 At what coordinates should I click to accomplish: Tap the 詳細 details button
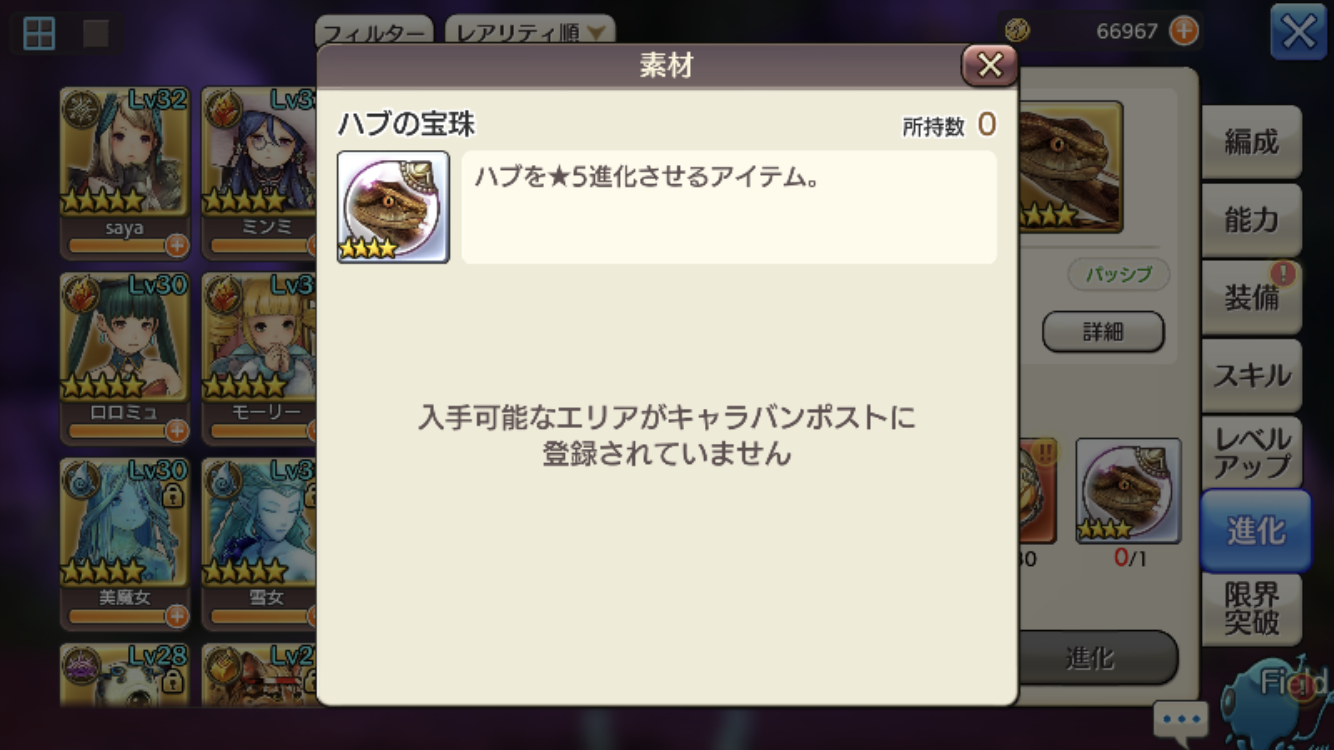(x=1103, y=332)
